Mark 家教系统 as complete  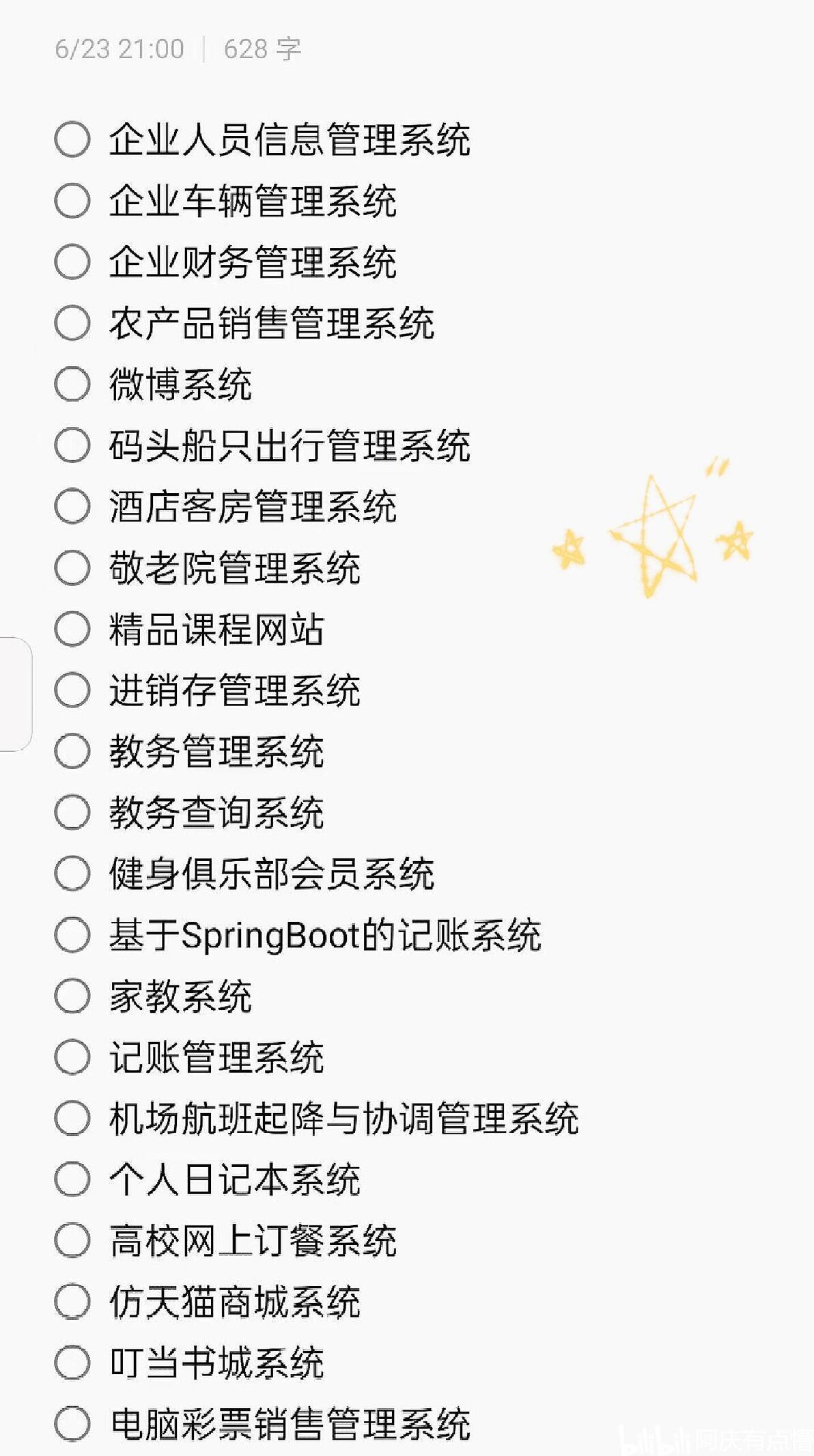[x=72, y=996]
